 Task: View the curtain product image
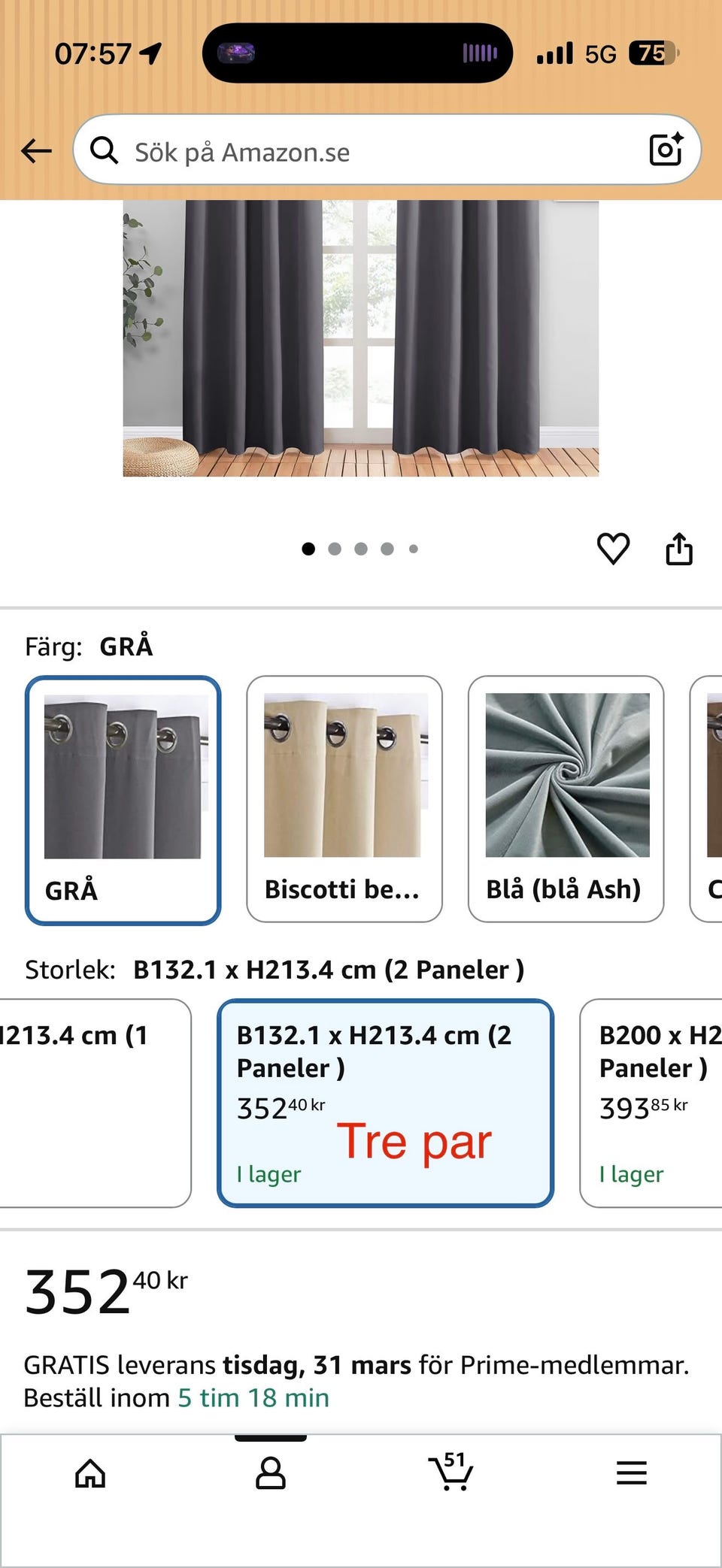(x=361, y=338)
